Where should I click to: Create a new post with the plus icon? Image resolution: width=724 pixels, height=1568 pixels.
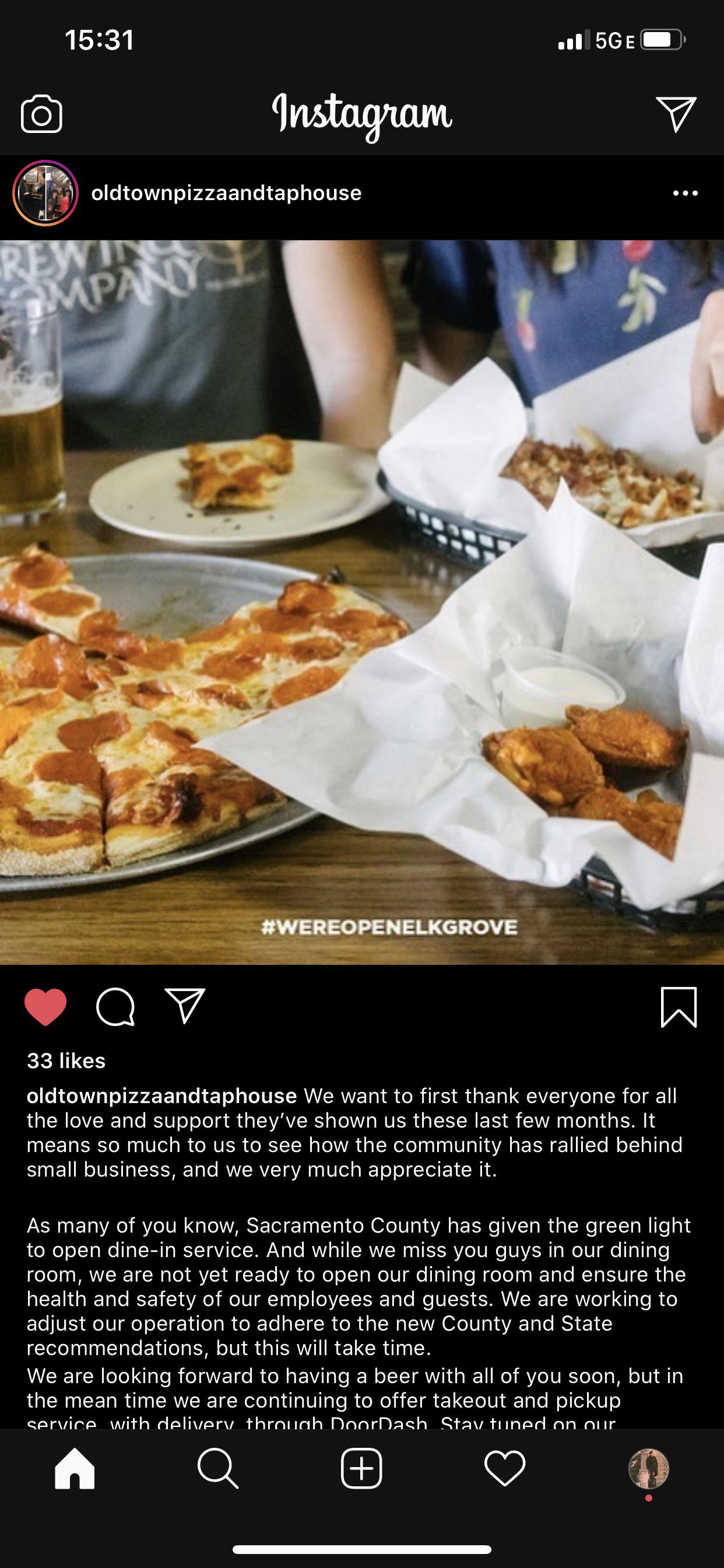pos(362,1467)
